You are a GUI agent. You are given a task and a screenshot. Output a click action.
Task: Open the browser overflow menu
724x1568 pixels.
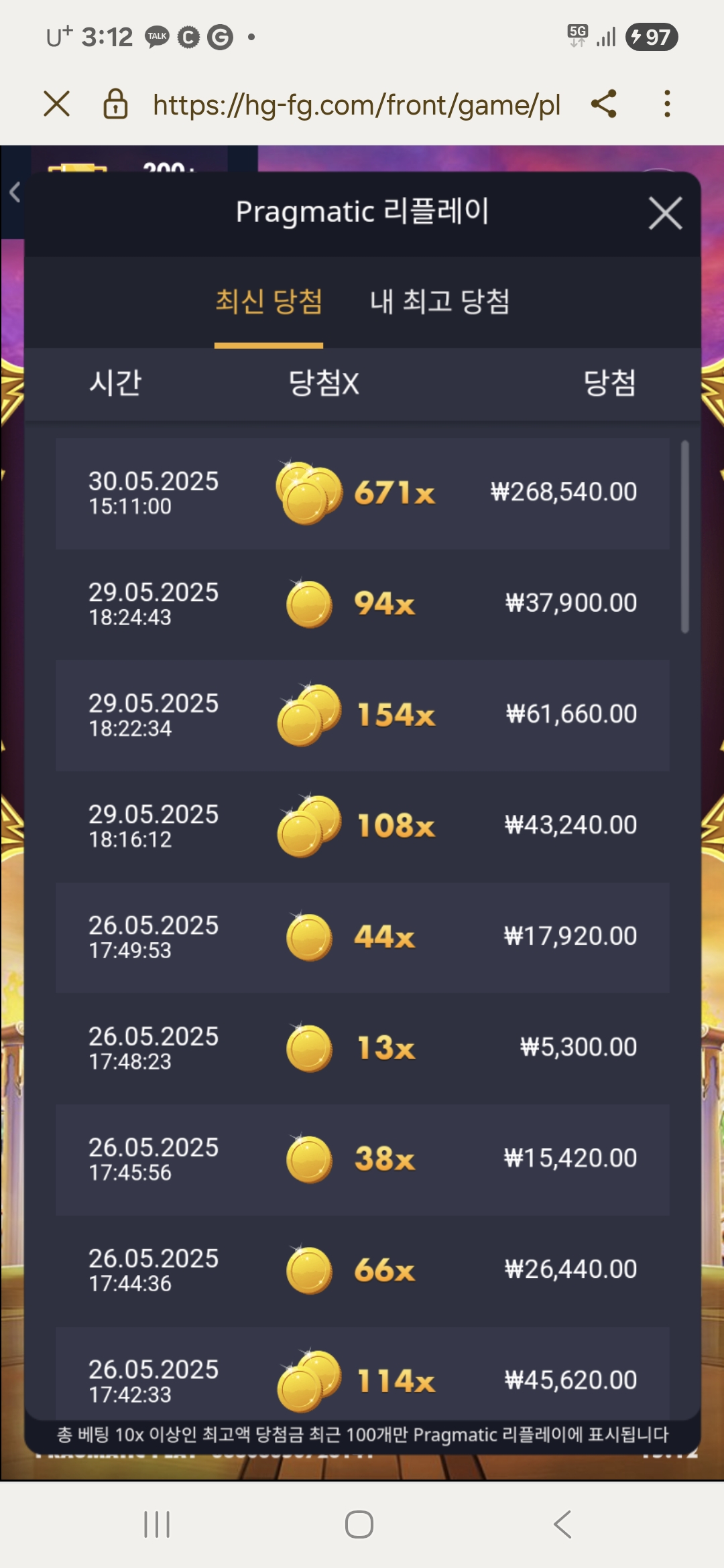pyautogui.click(x=666, y=105)
